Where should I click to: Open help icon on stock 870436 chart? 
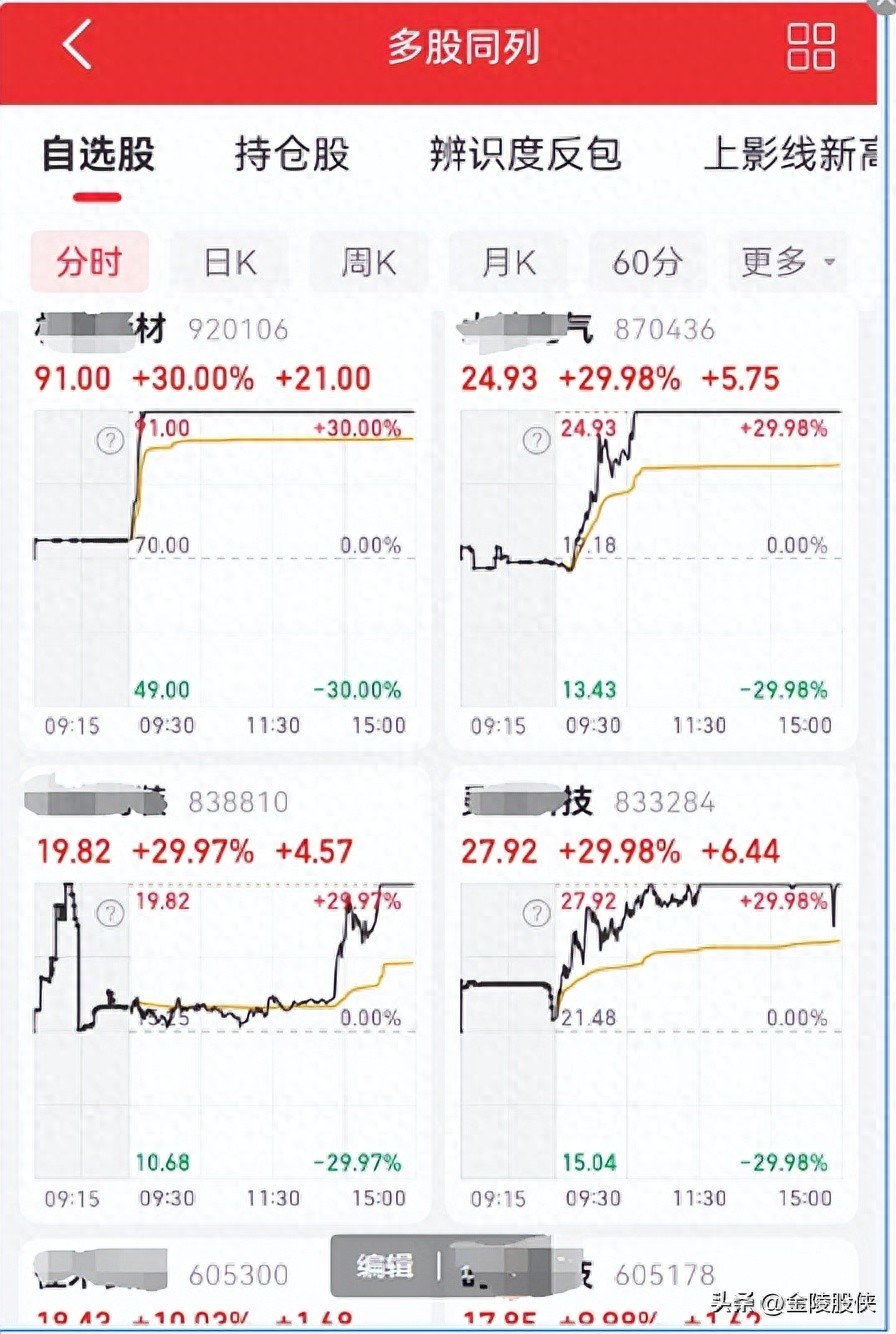pos(538,438)
